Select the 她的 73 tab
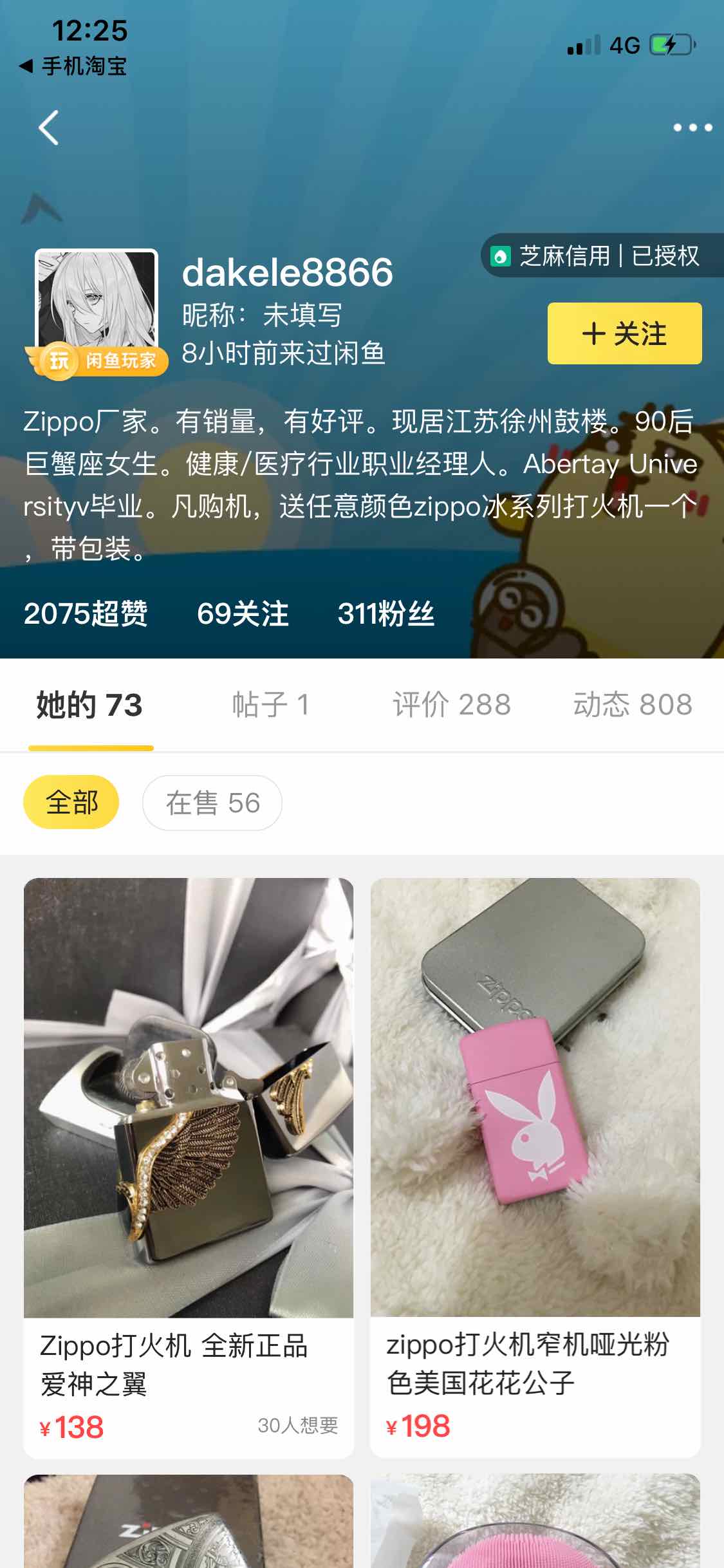 89,704
